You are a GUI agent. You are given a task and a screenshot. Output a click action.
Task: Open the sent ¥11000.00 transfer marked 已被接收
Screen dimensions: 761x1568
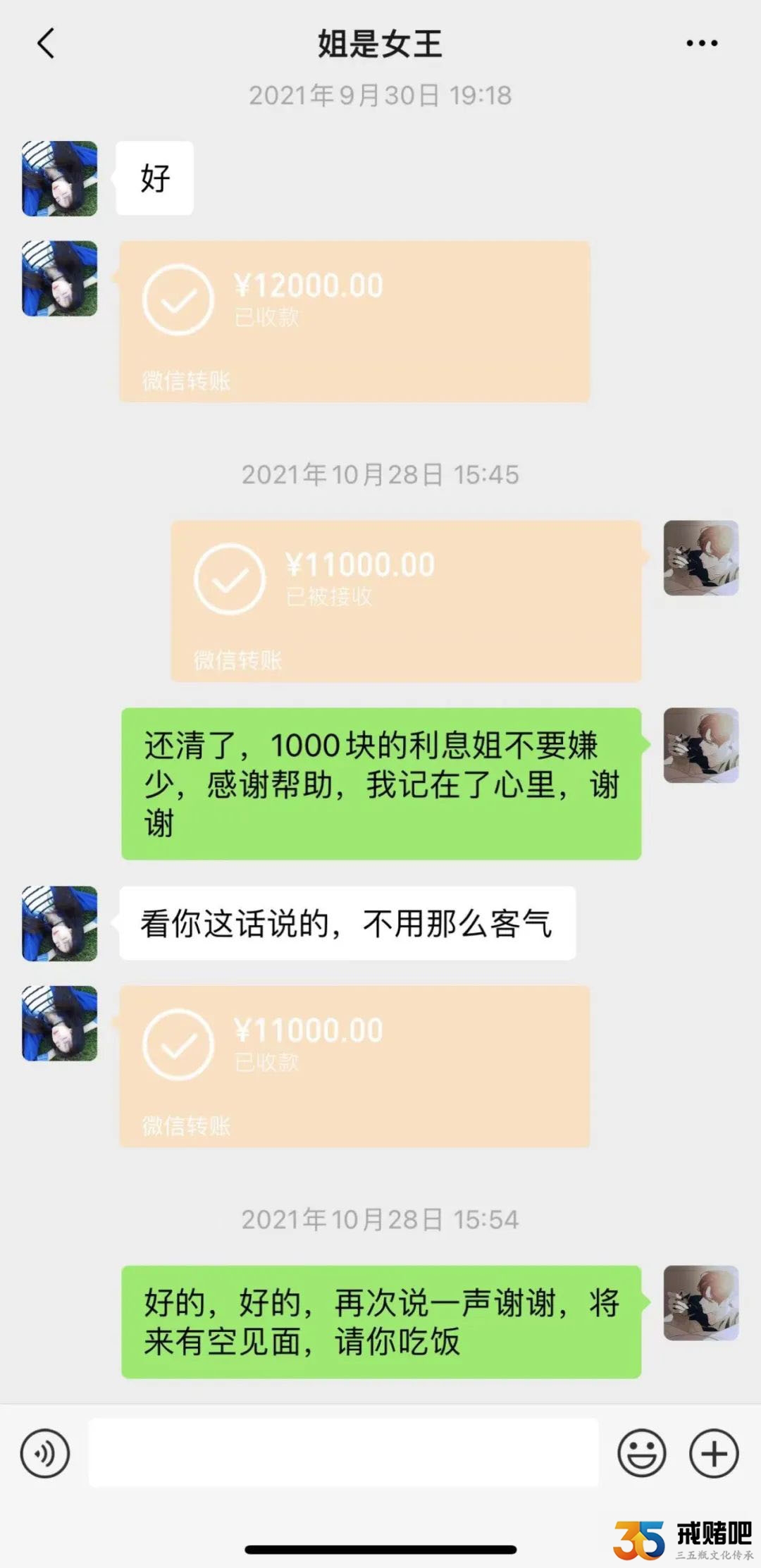(406, 600)
